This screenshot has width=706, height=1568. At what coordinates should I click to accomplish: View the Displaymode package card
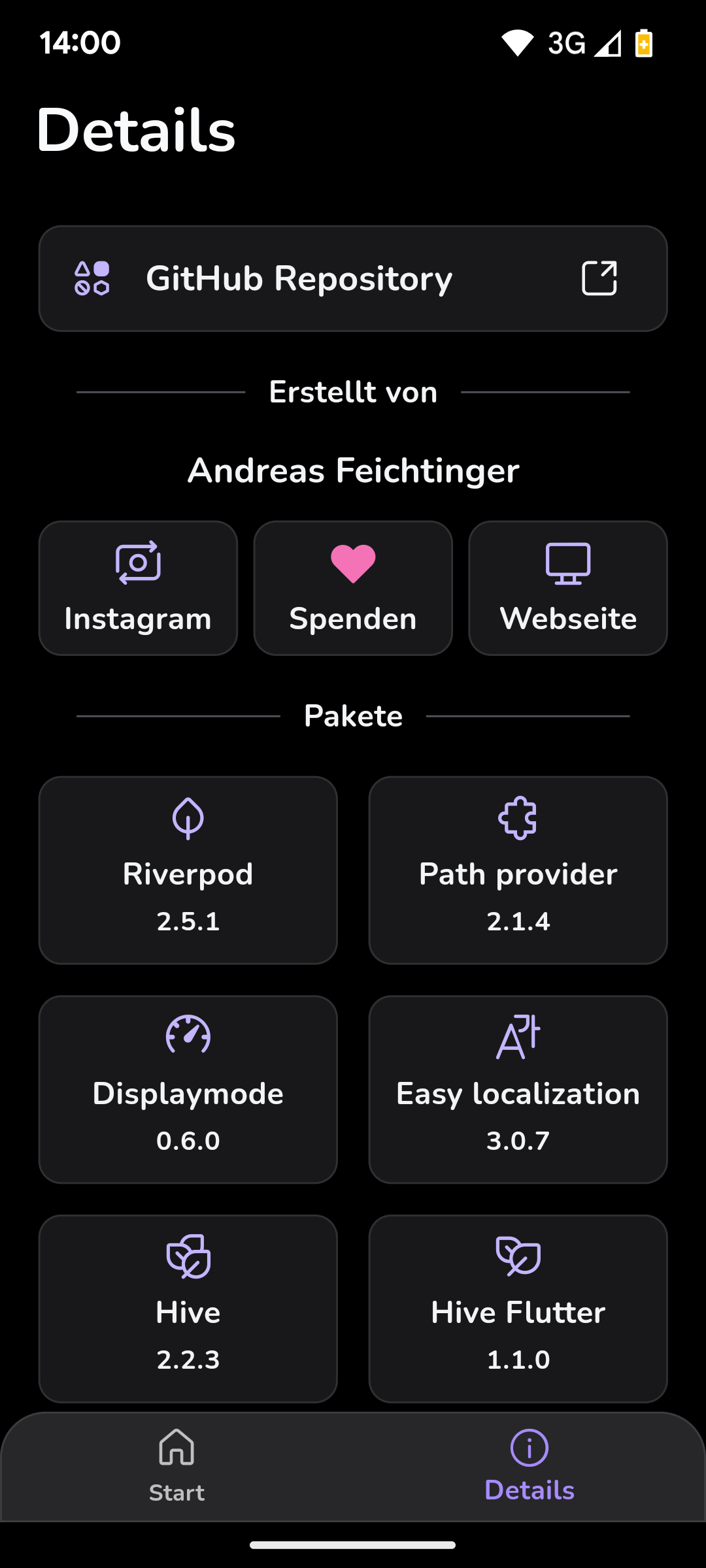click(188, 1090)
